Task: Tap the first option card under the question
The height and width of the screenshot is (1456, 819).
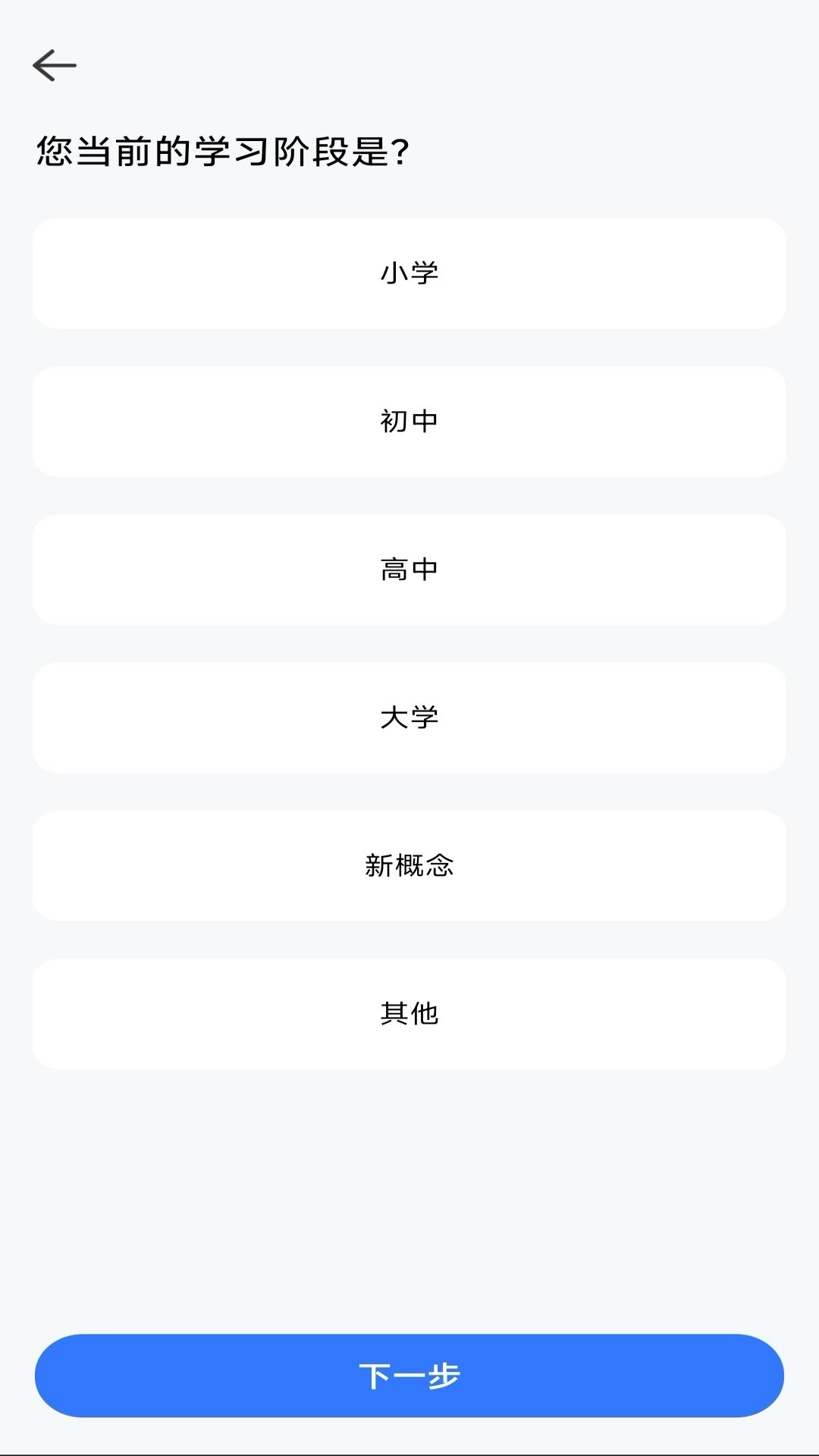Action: tap(409, 273)
